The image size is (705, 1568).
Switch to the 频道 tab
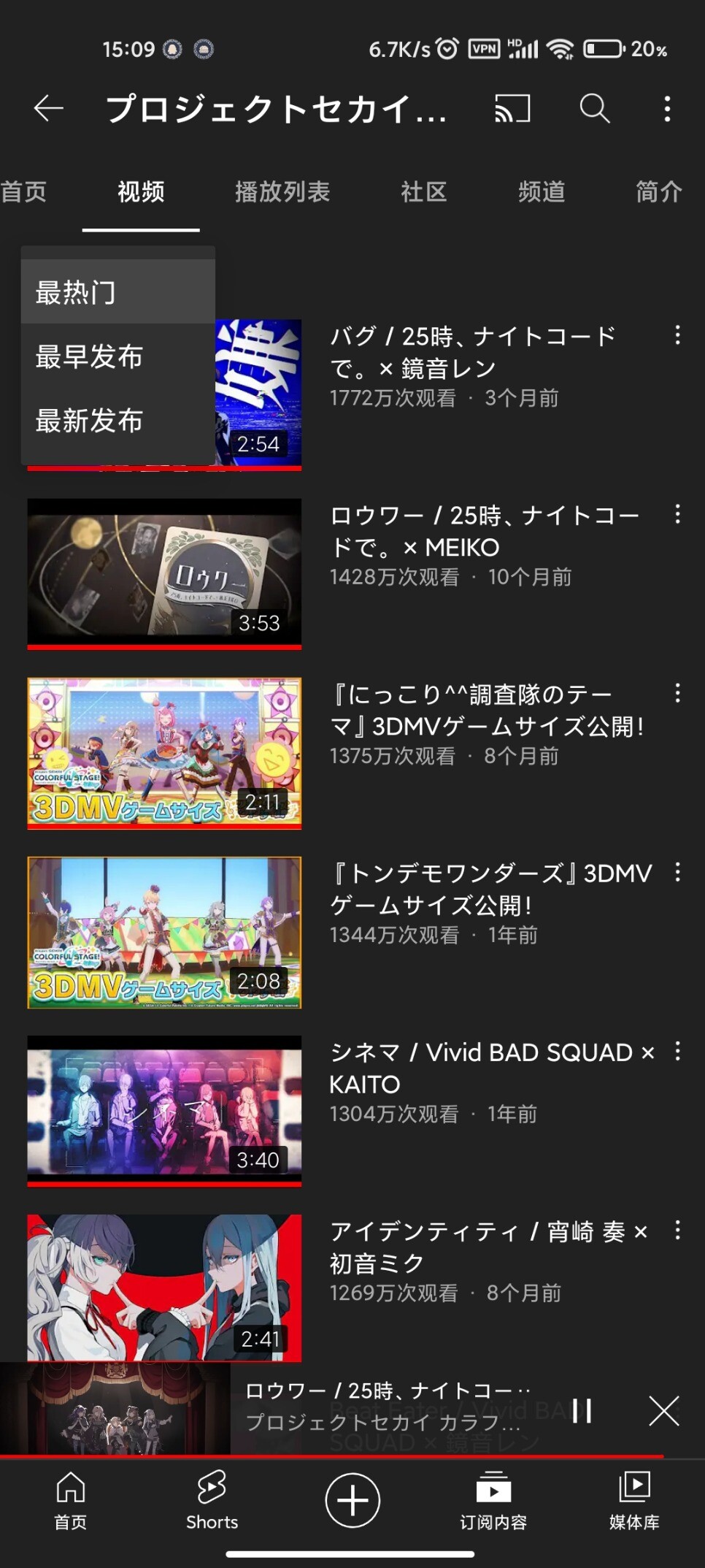542,192
